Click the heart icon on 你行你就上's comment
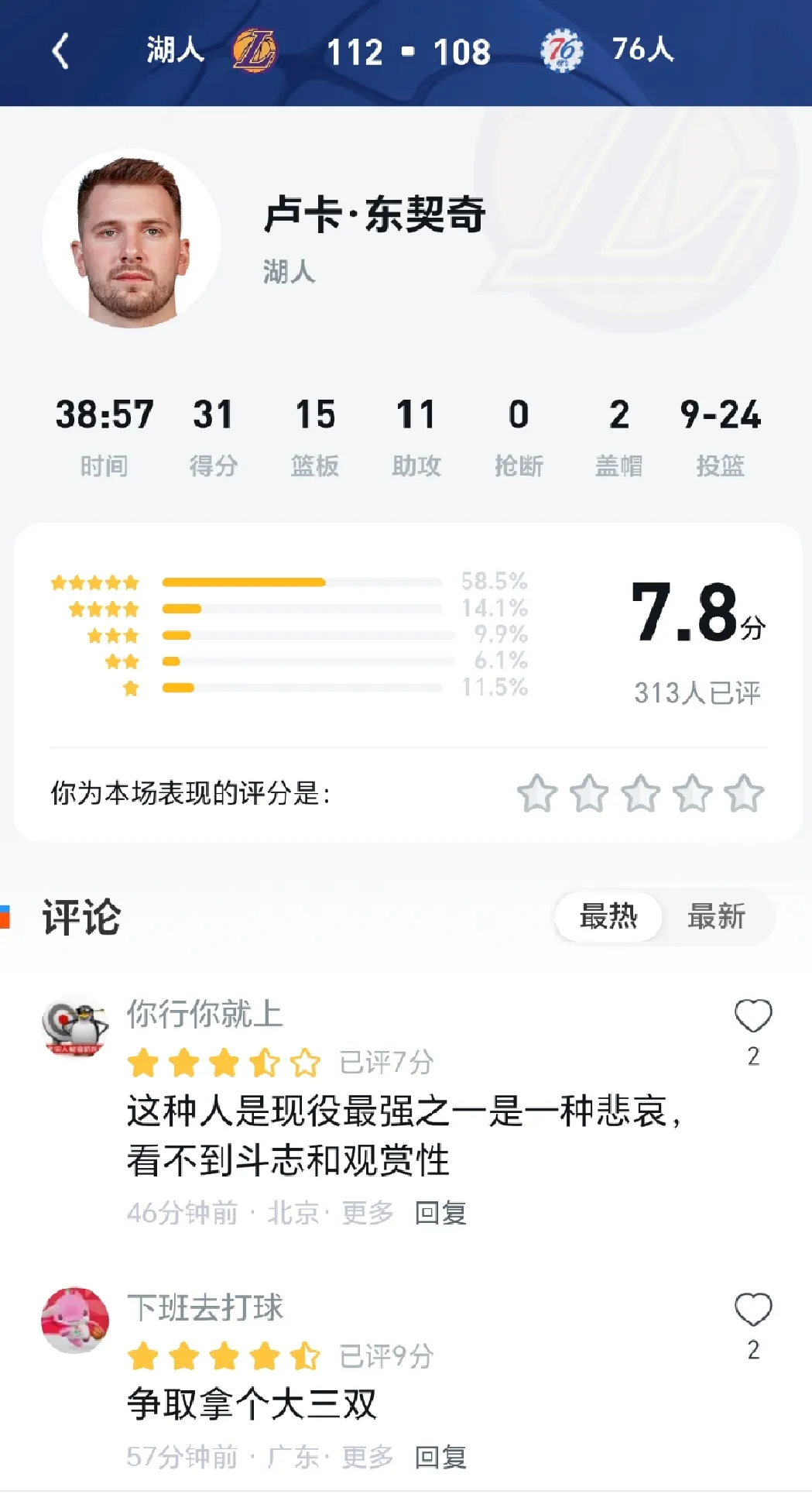Image resolution: width=812 pixels, height=1501 pixels. [752, 1015]
